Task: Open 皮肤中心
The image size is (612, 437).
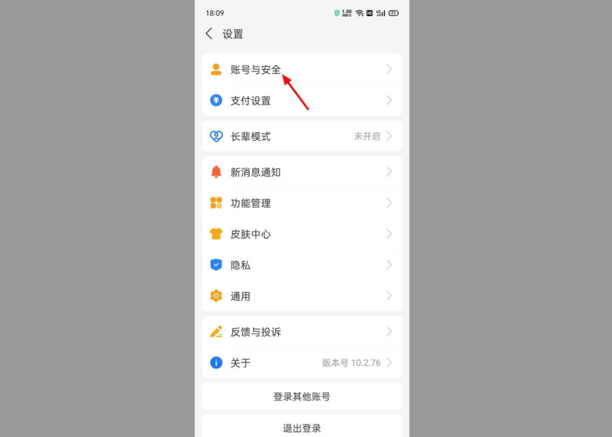Action: (x=300, y=234)
